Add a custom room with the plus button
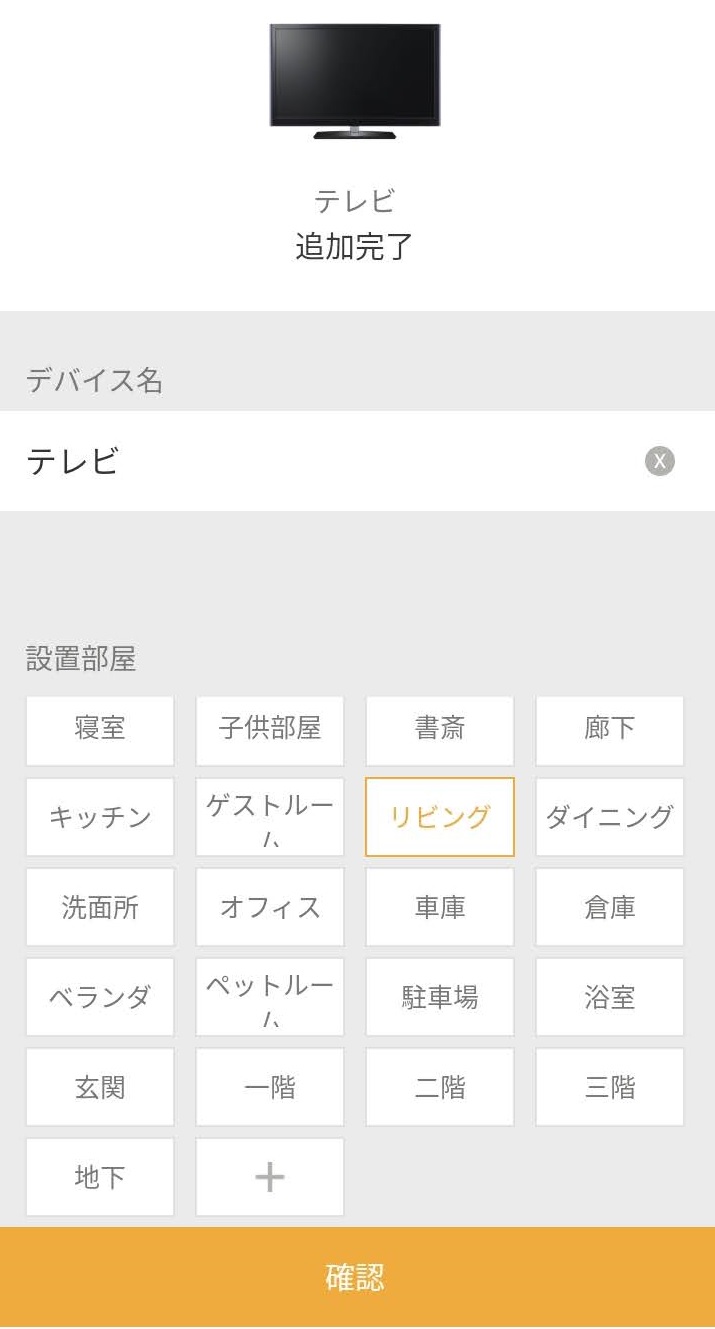Viewport: 715px width, 1329px height. tap(270, 1177)
